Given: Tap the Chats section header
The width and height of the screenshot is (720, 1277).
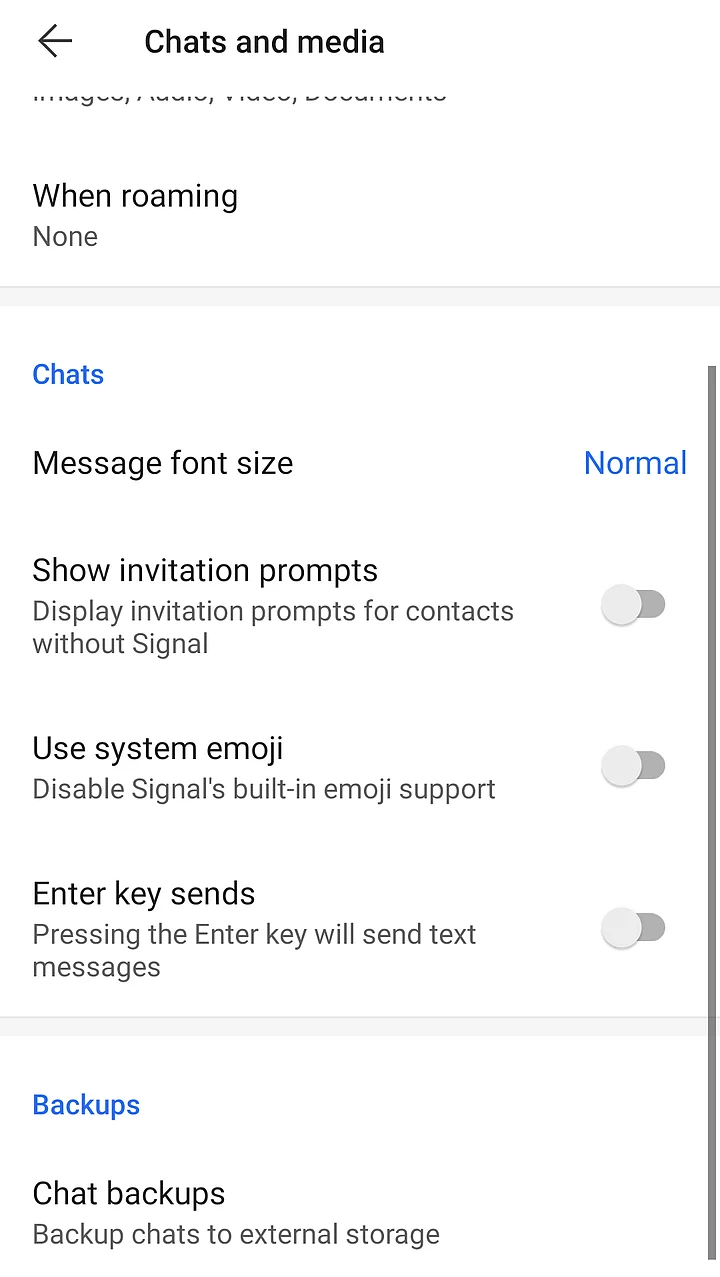Looking at the screenshot, I should tap(68, 374).
